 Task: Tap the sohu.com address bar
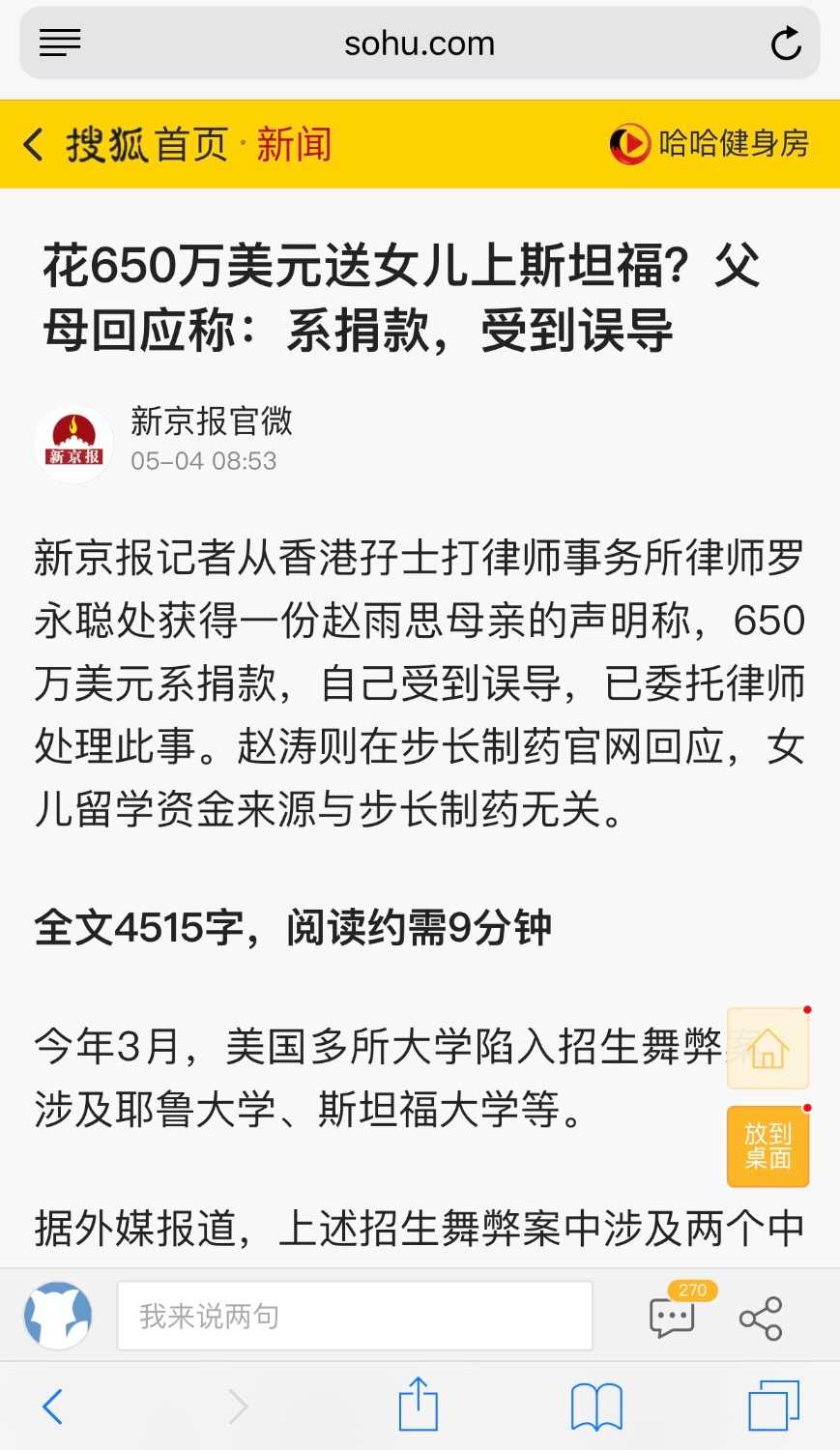point(420,43)
